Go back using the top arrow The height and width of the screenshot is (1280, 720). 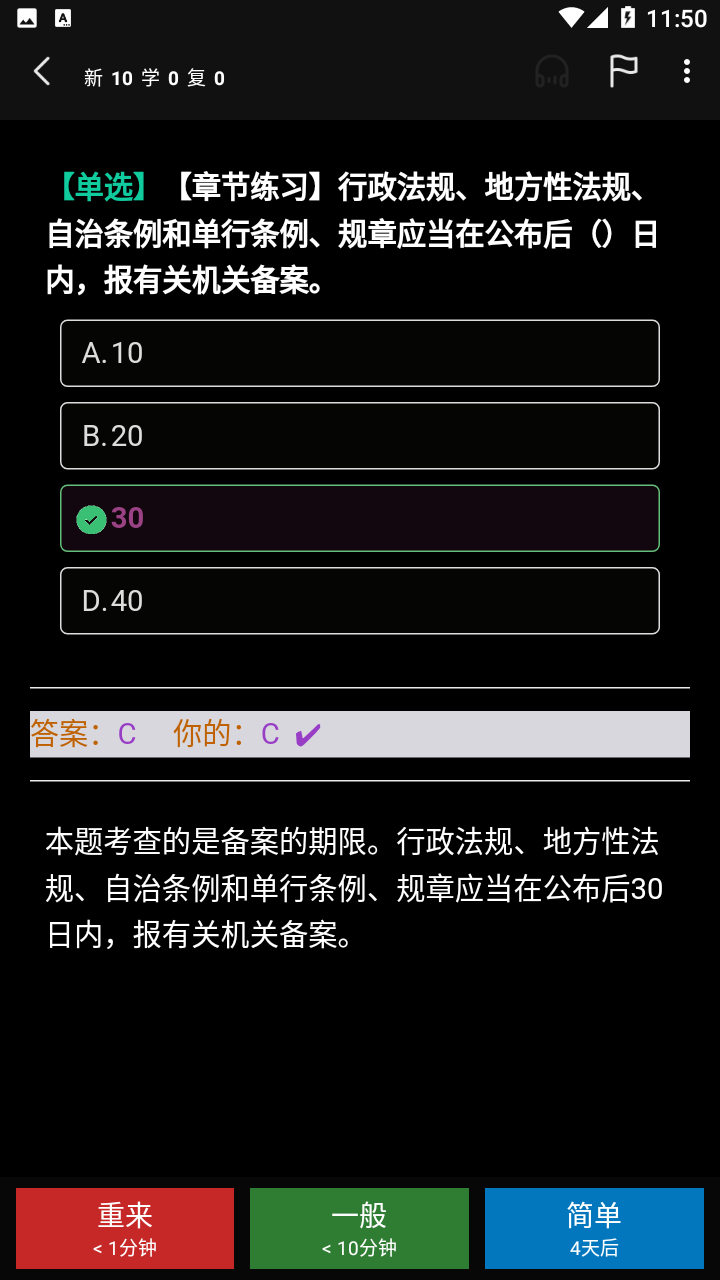tap(41, 72)
